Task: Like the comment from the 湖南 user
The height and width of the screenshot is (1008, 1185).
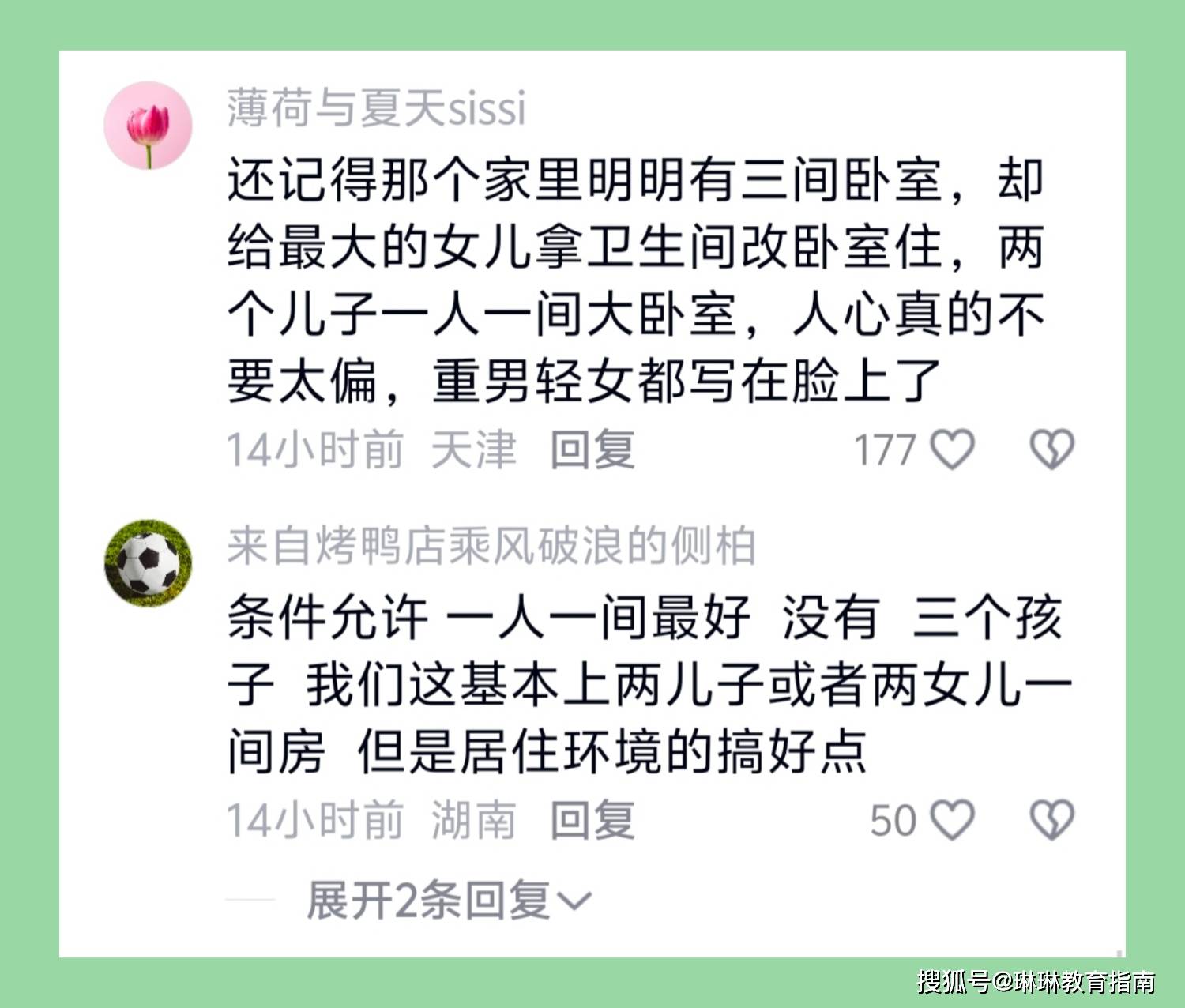Action: click(952, 820)
